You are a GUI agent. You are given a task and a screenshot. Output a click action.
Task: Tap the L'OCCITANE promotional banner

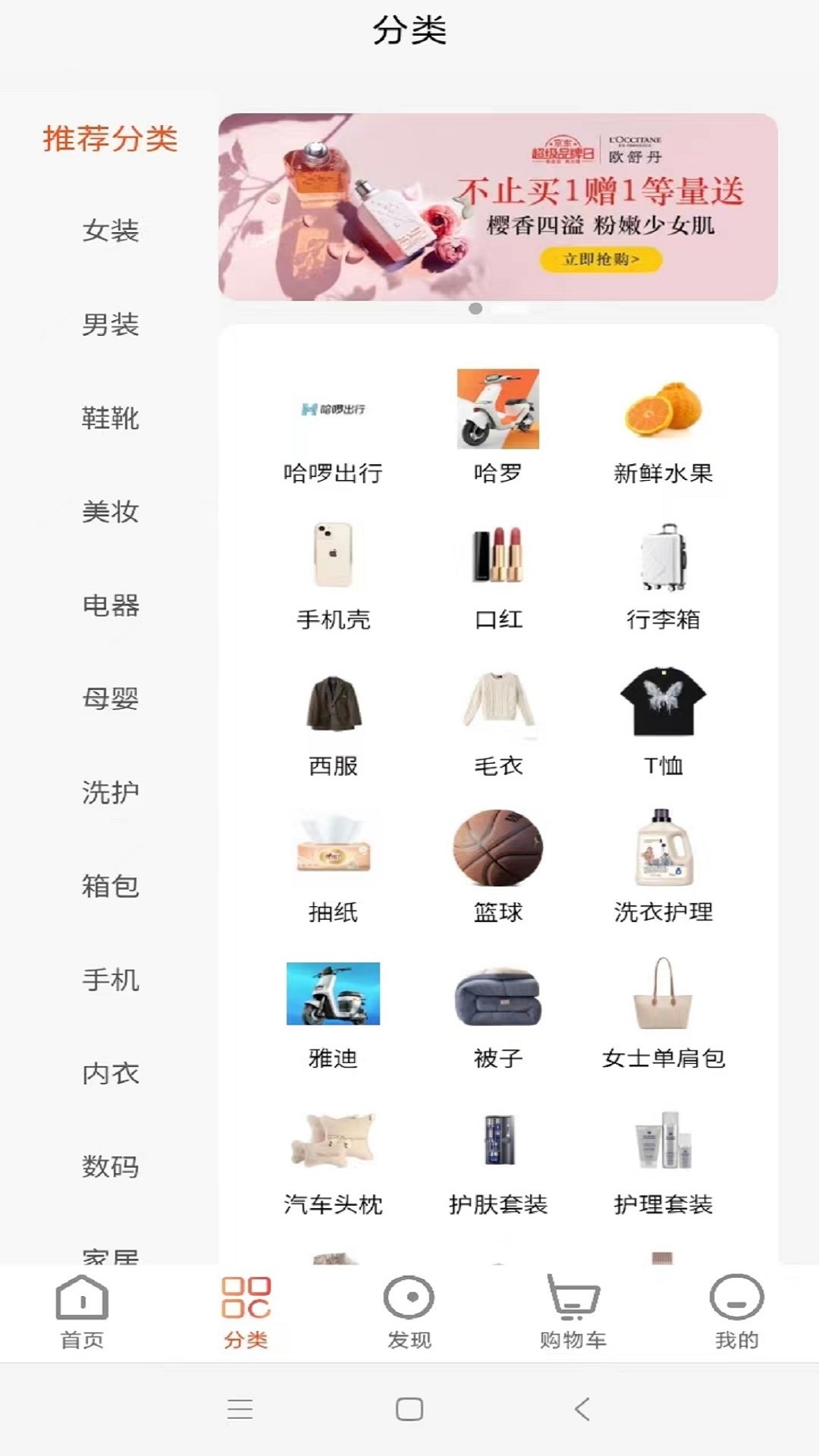(x=500, y=205)
